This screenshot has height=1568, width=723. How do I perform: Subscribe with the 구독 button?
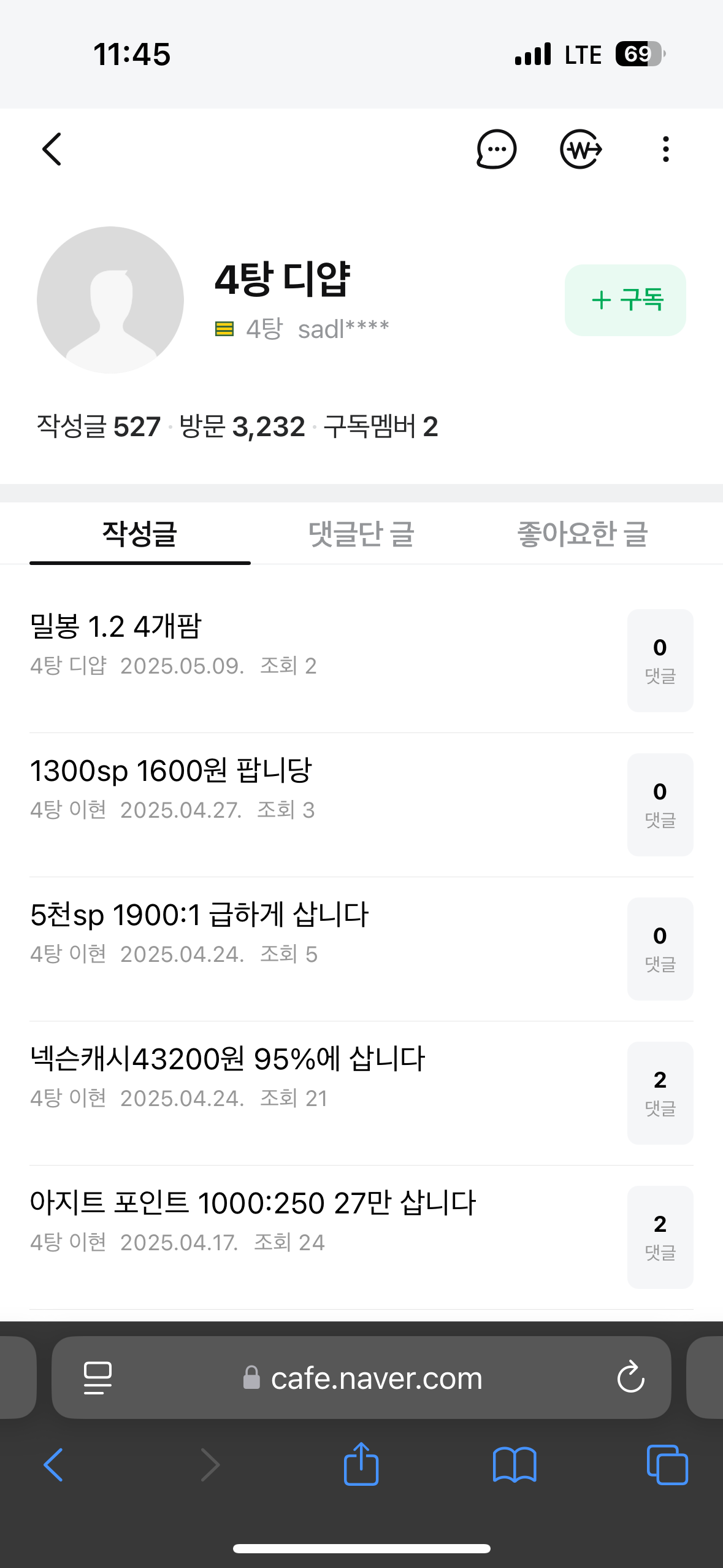(x=625, y=300)
